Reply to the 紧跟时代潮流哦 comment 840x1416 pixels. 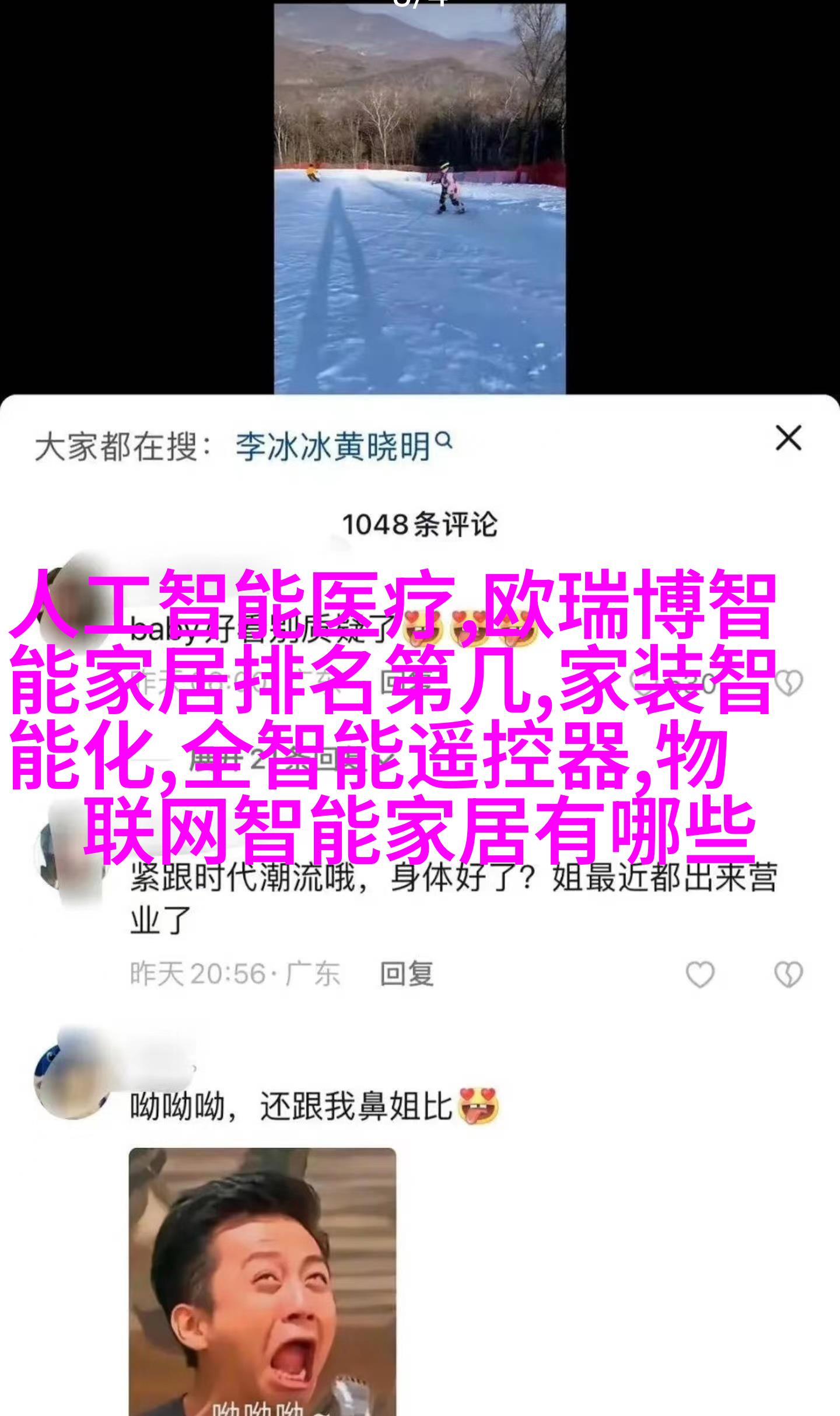[407, 974]
